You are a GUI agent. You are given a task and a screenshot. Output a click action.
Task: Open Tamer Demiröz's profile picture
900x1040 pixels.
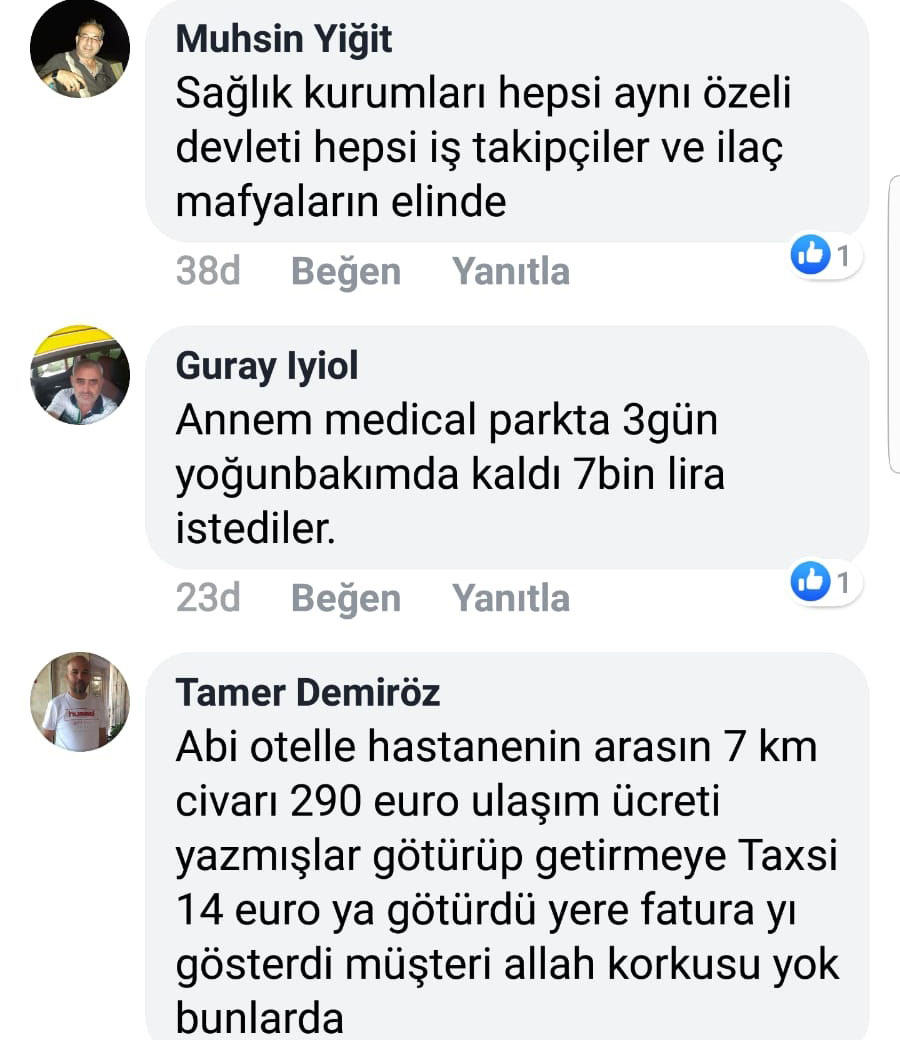click(x=80, y=701)
